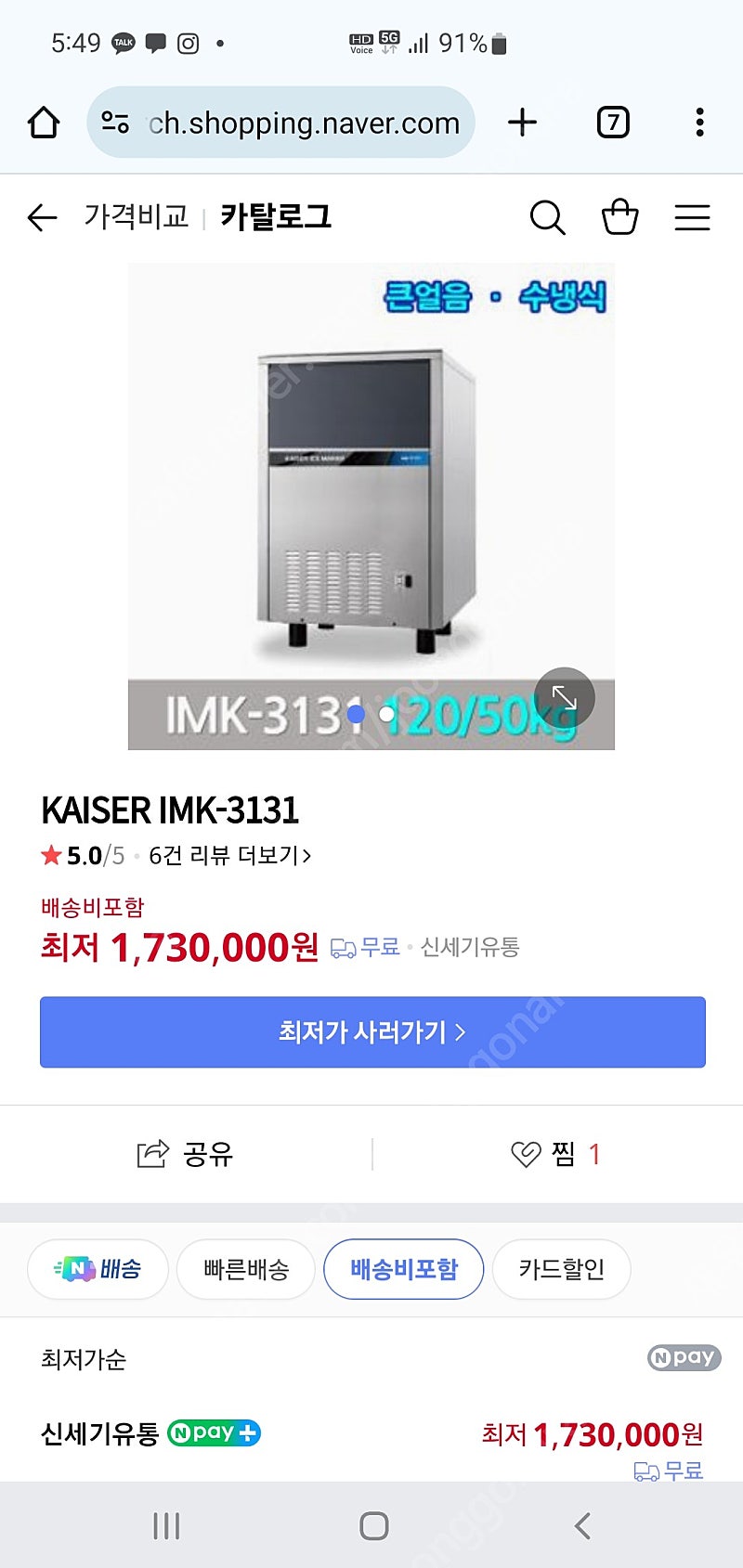Screen dimensions: 743x1568
Task: Tap the shopping.naver.com address bar
Action: (281, 123)
